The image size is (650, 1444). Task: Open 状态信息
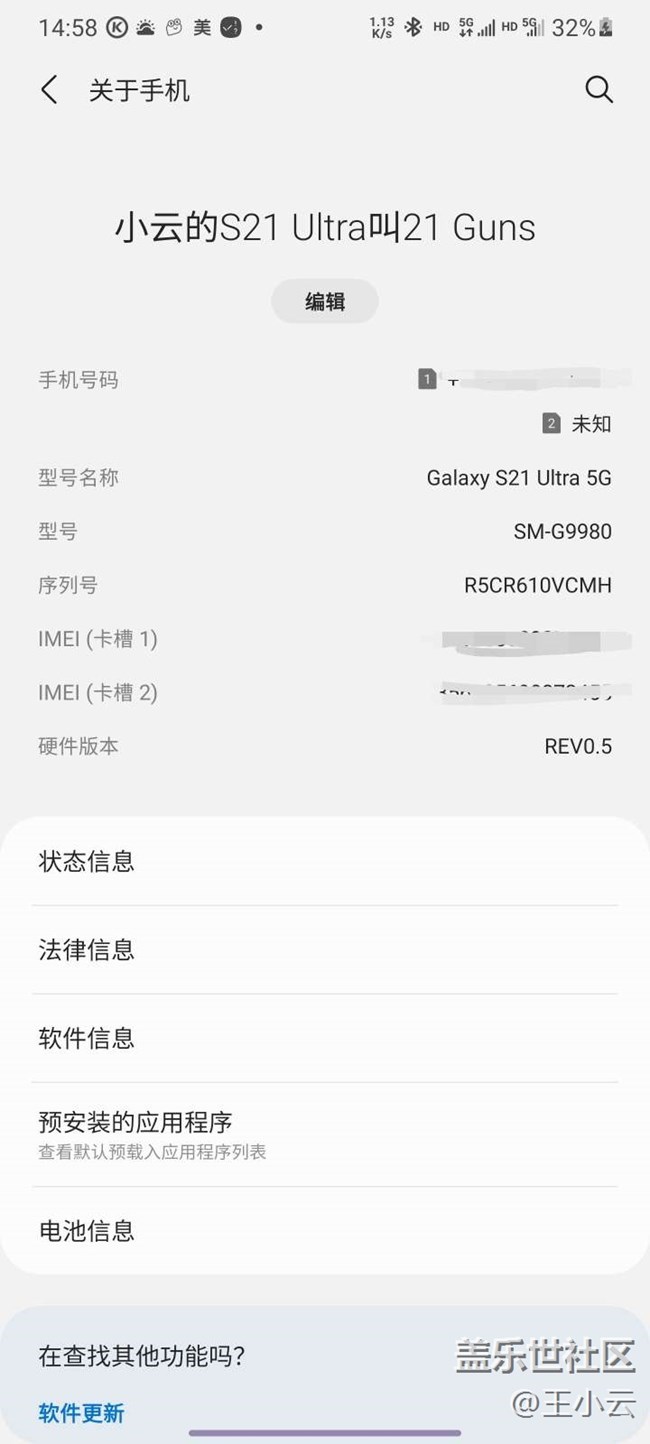tap(325, 861)
